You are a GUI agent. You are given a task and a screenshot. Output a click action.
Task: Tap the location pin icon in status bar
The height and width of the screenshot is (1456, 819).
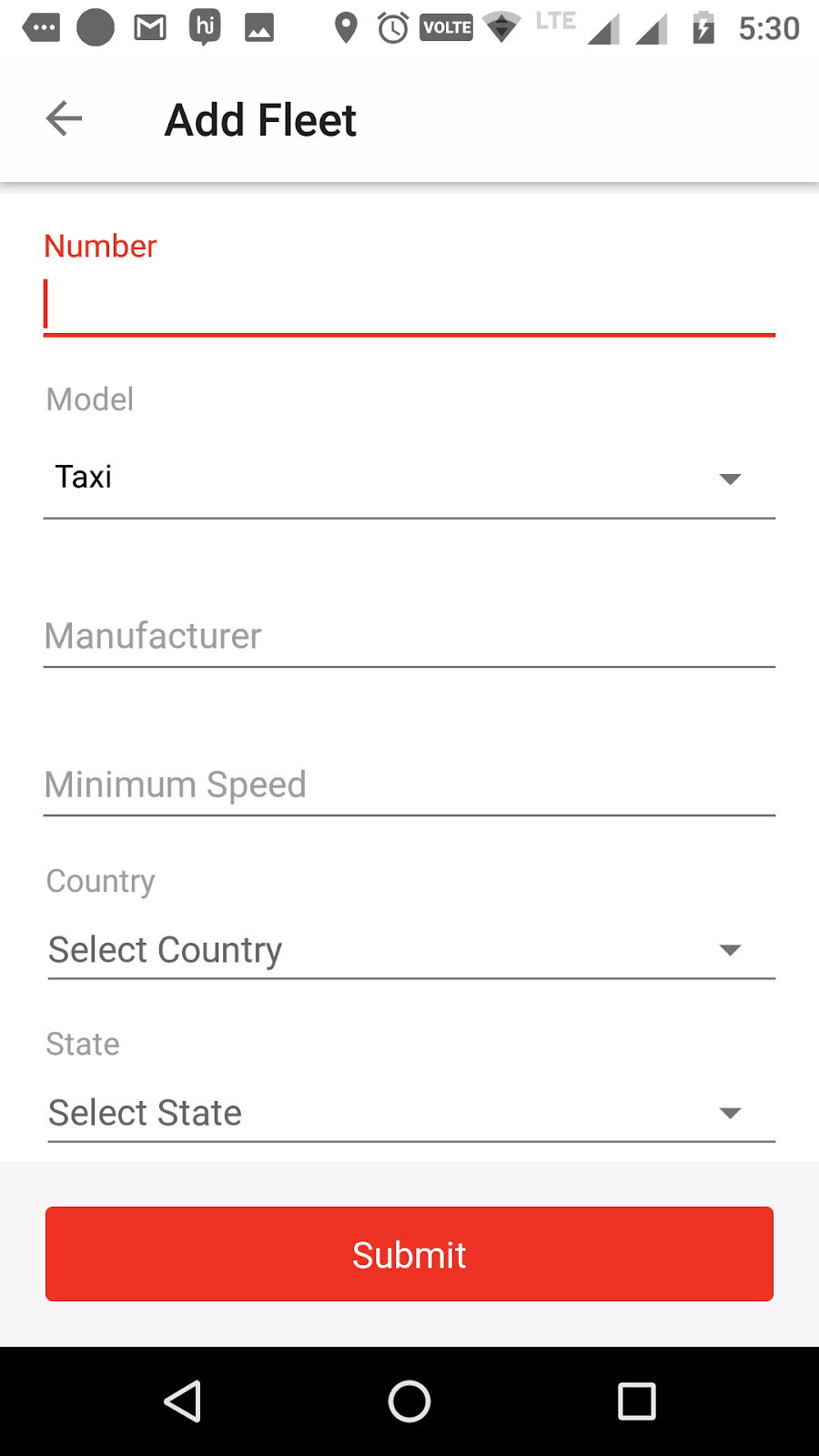345,26
